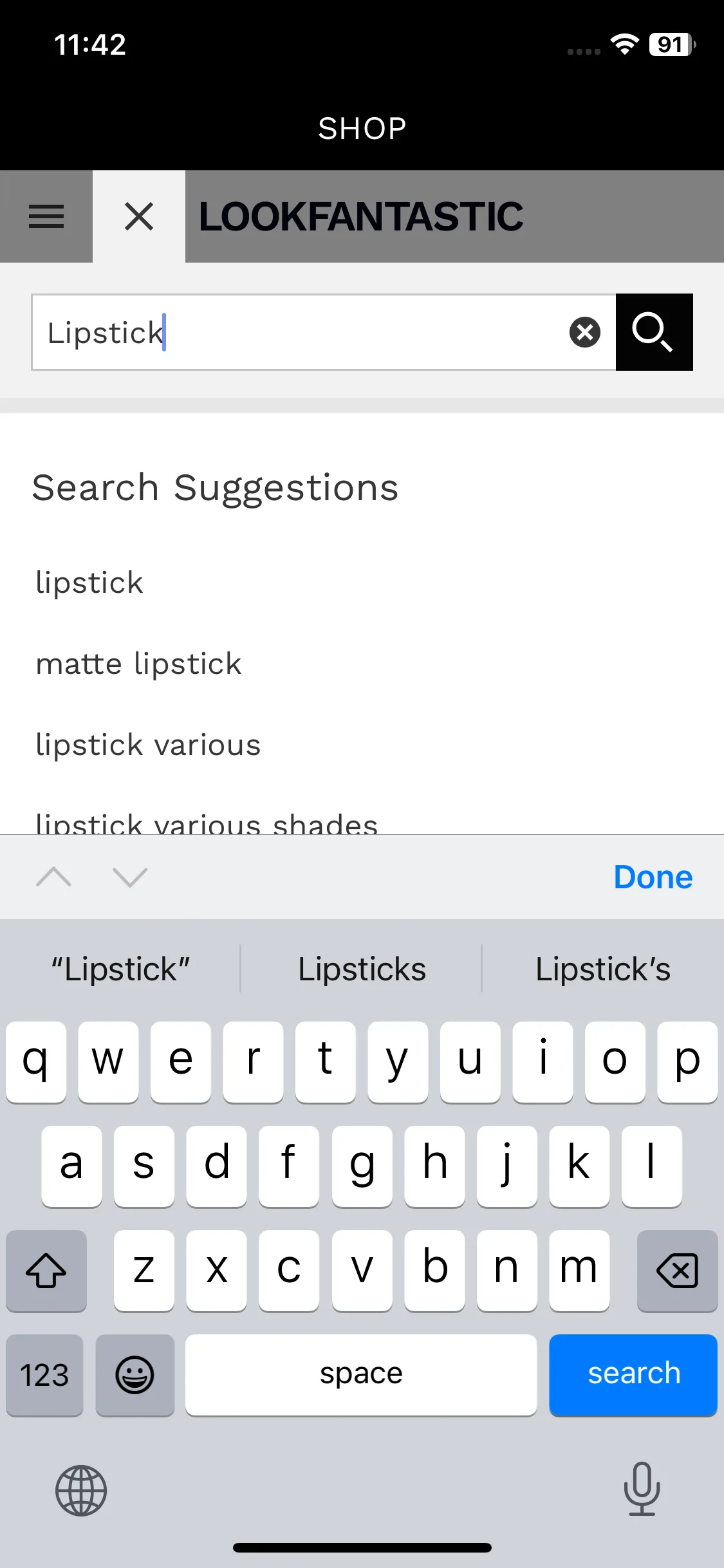
Task: Start dictation with the microphone
Action: (x=642, y=1489)
